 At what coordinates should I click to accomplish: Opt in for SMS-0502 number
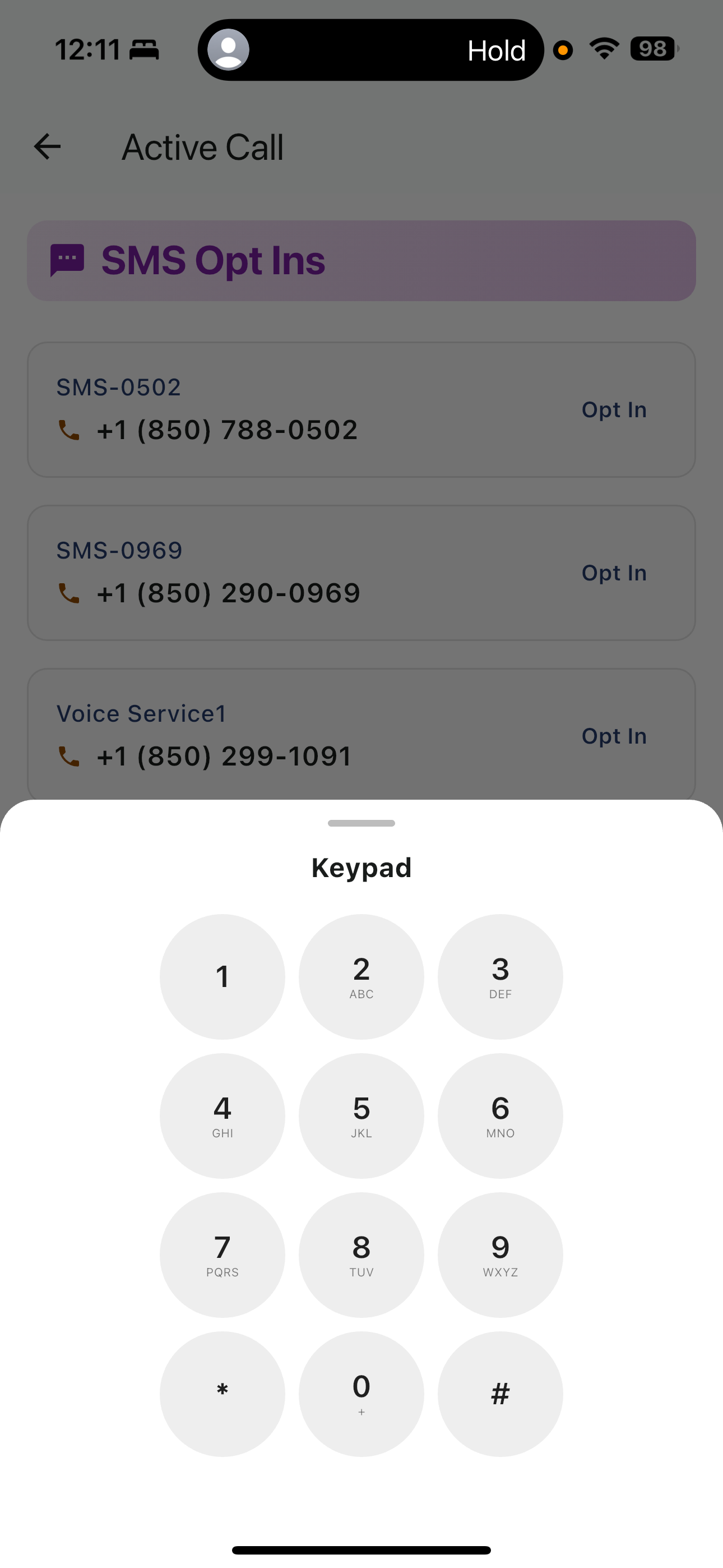tap(614, 409)
